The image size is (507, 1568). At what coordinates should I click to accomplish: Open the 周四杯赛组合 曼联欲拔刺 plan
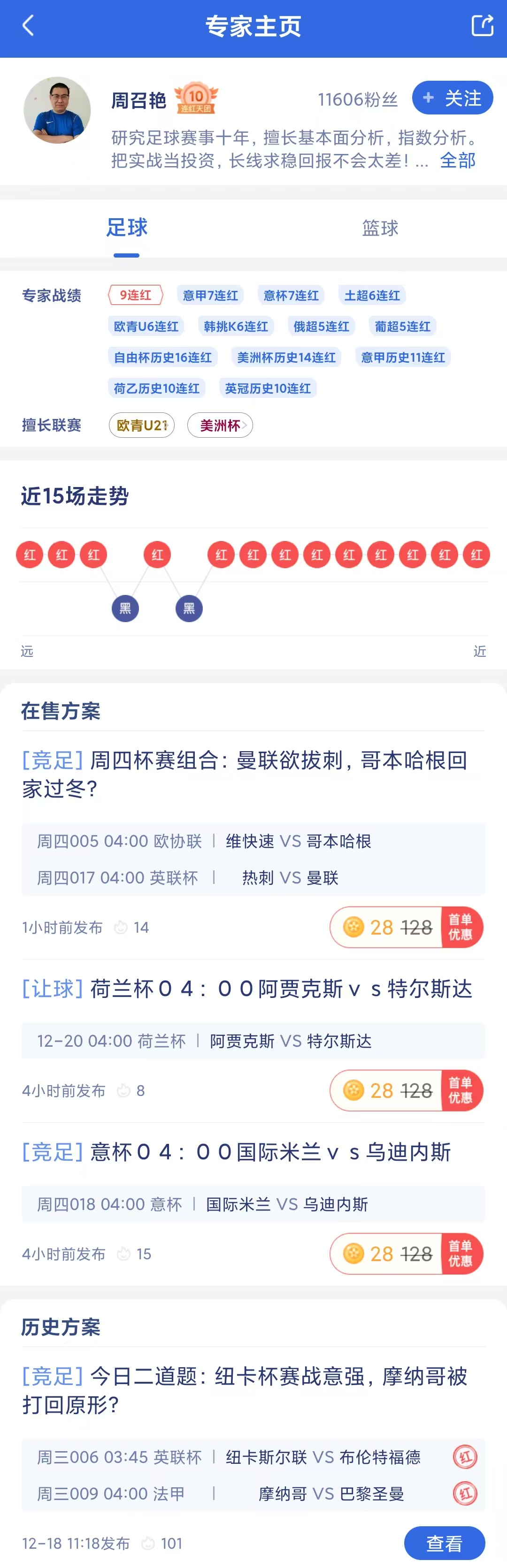(244, 774)
